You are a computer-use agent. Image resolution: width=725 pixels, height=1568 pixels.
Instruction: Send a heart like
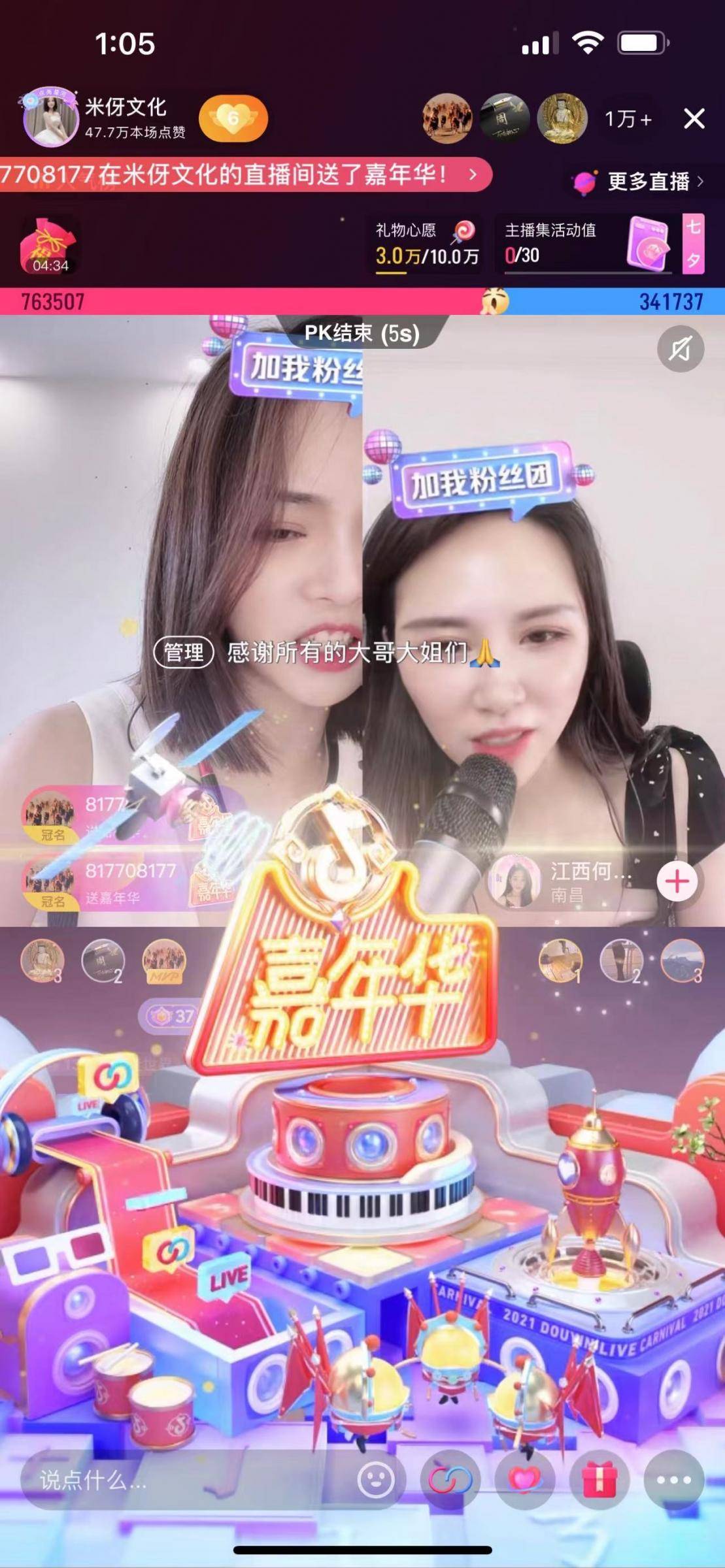(524, 1479)
